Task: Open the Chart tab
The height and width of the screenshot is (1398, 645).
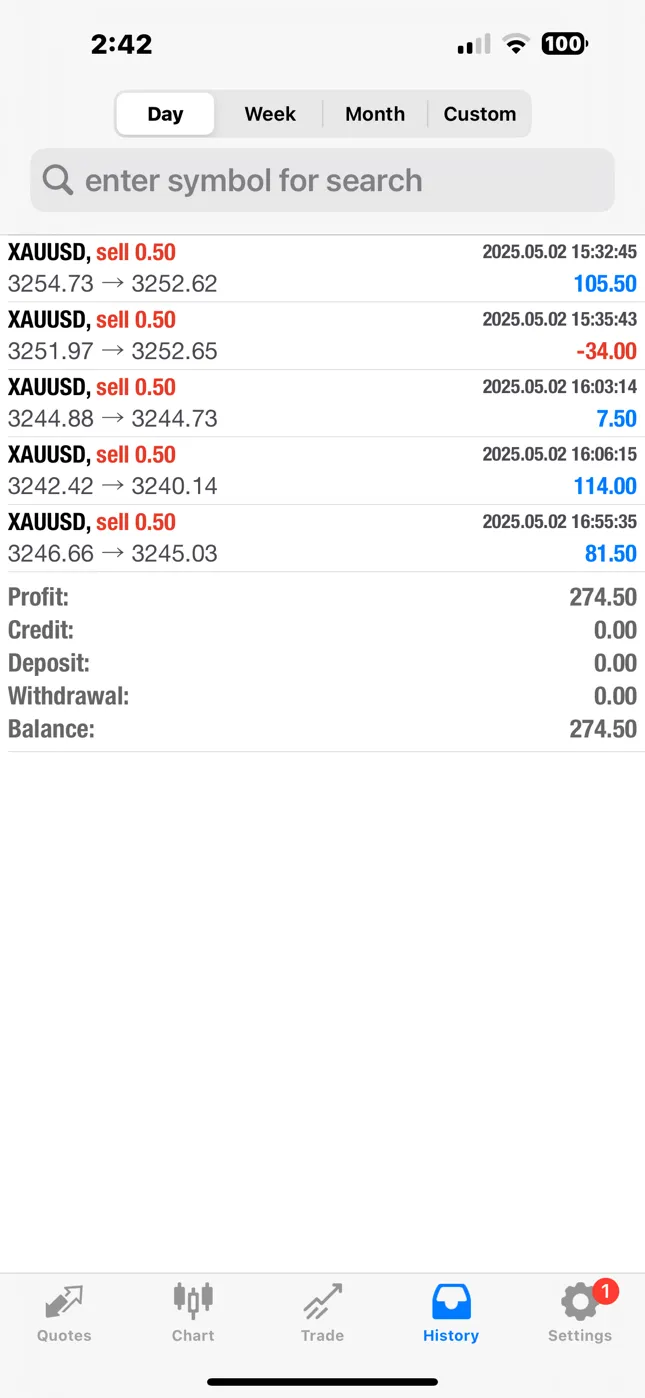Action: 193,1313
